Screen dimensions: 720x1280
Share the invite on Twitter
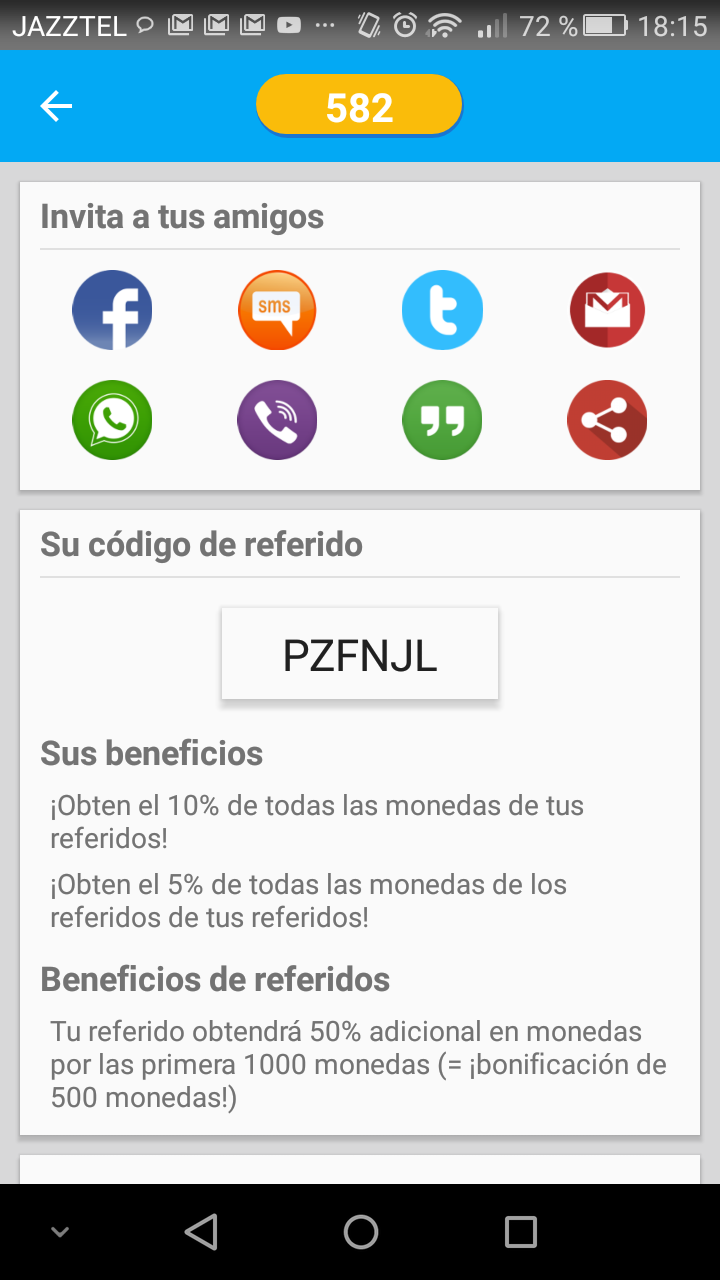coord(442,310)
